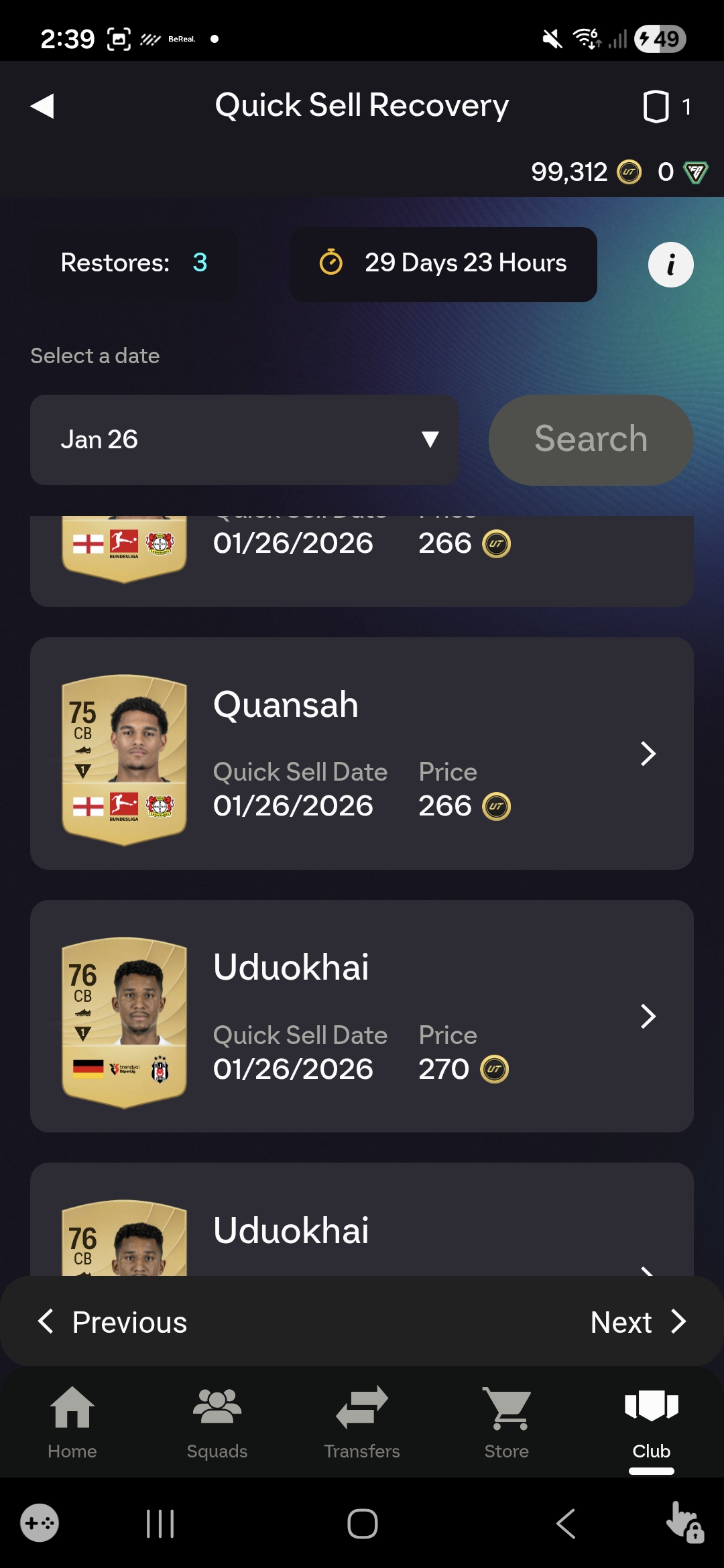Go back from Quick Sell Recovery

[x=42, y=106]
